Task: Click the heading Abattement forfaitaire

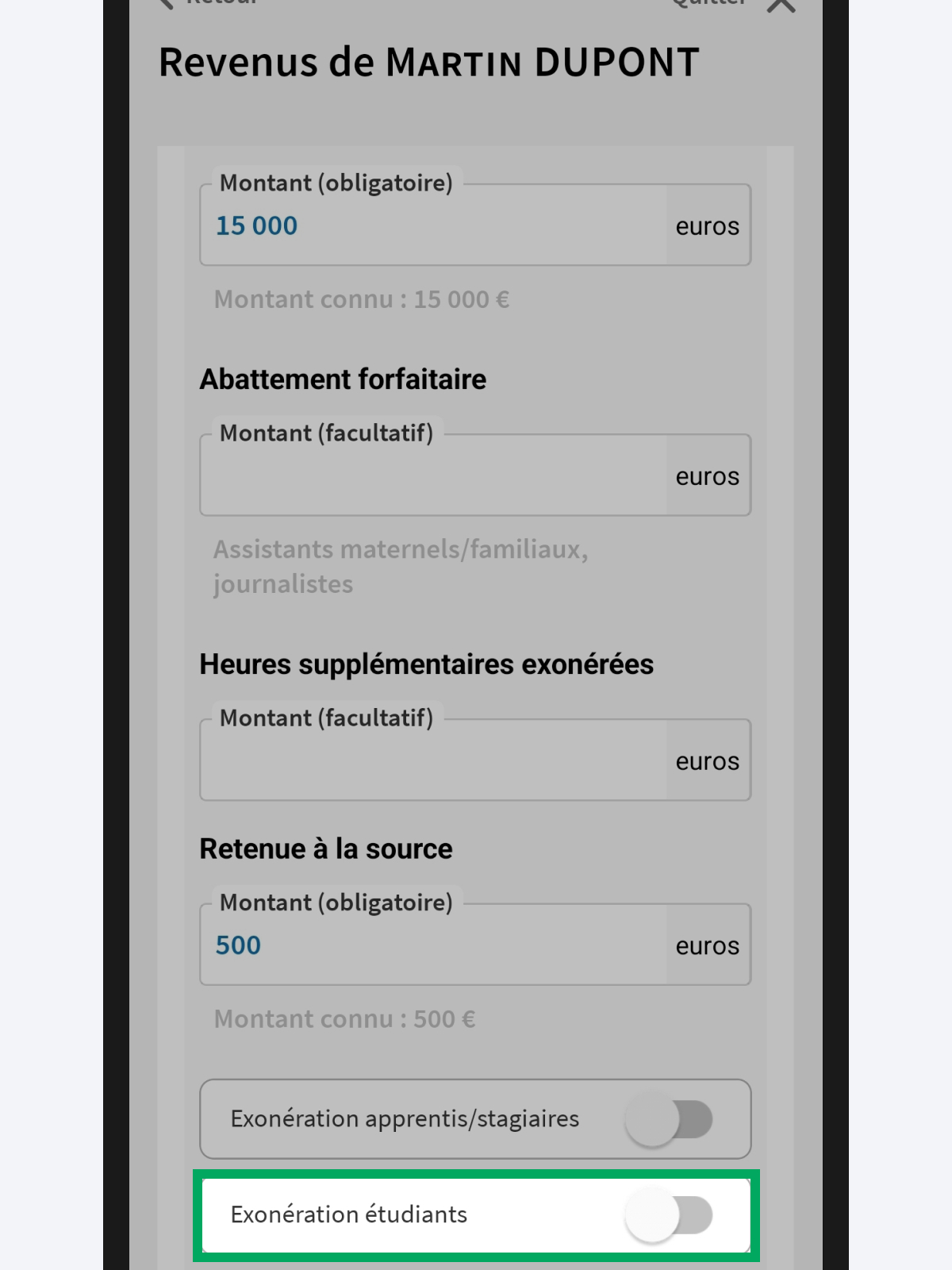Action: pyautogui.click(x=343, y=379)
